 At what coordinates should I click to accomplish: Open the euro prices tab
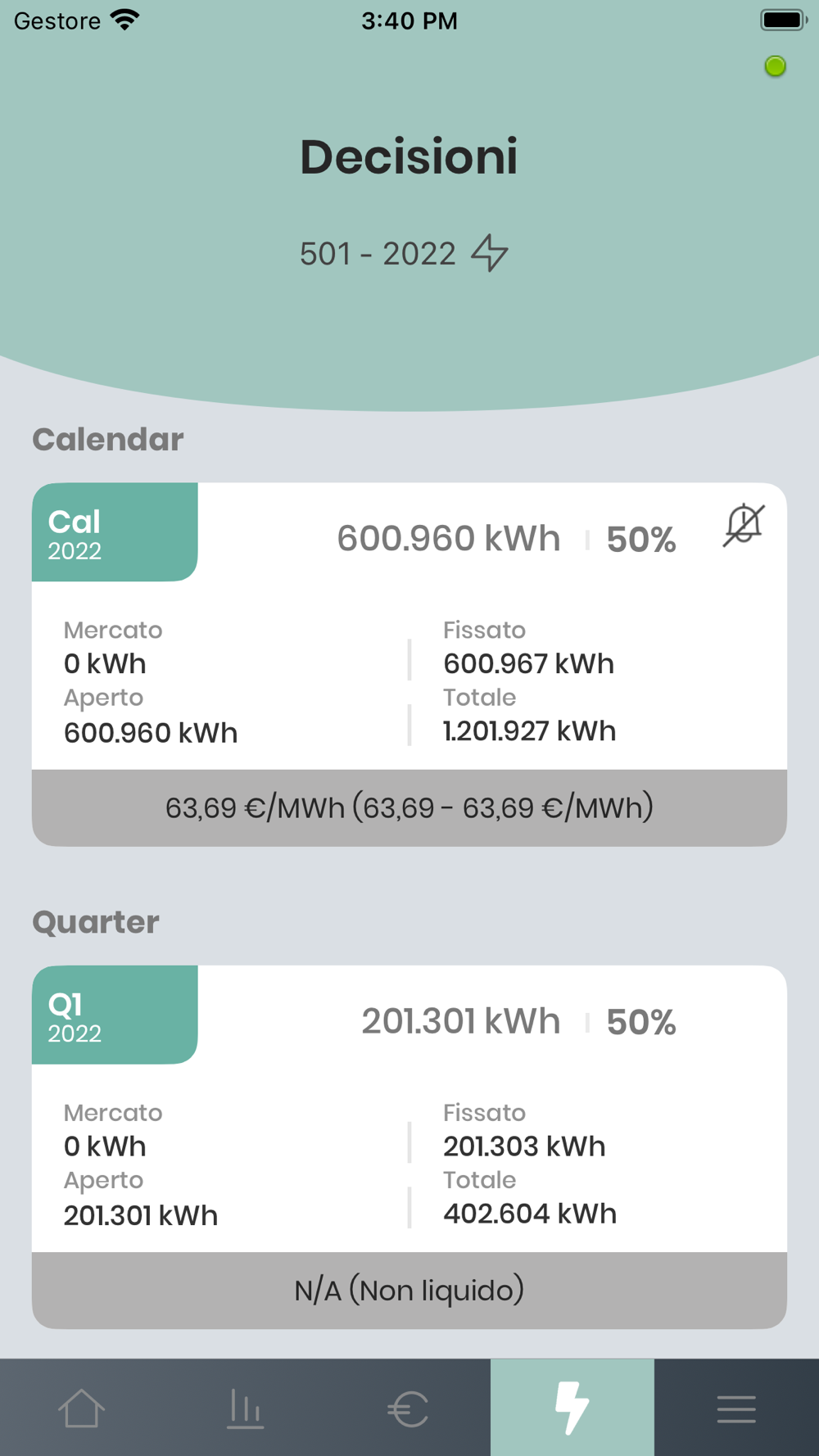click(408, 1409)
